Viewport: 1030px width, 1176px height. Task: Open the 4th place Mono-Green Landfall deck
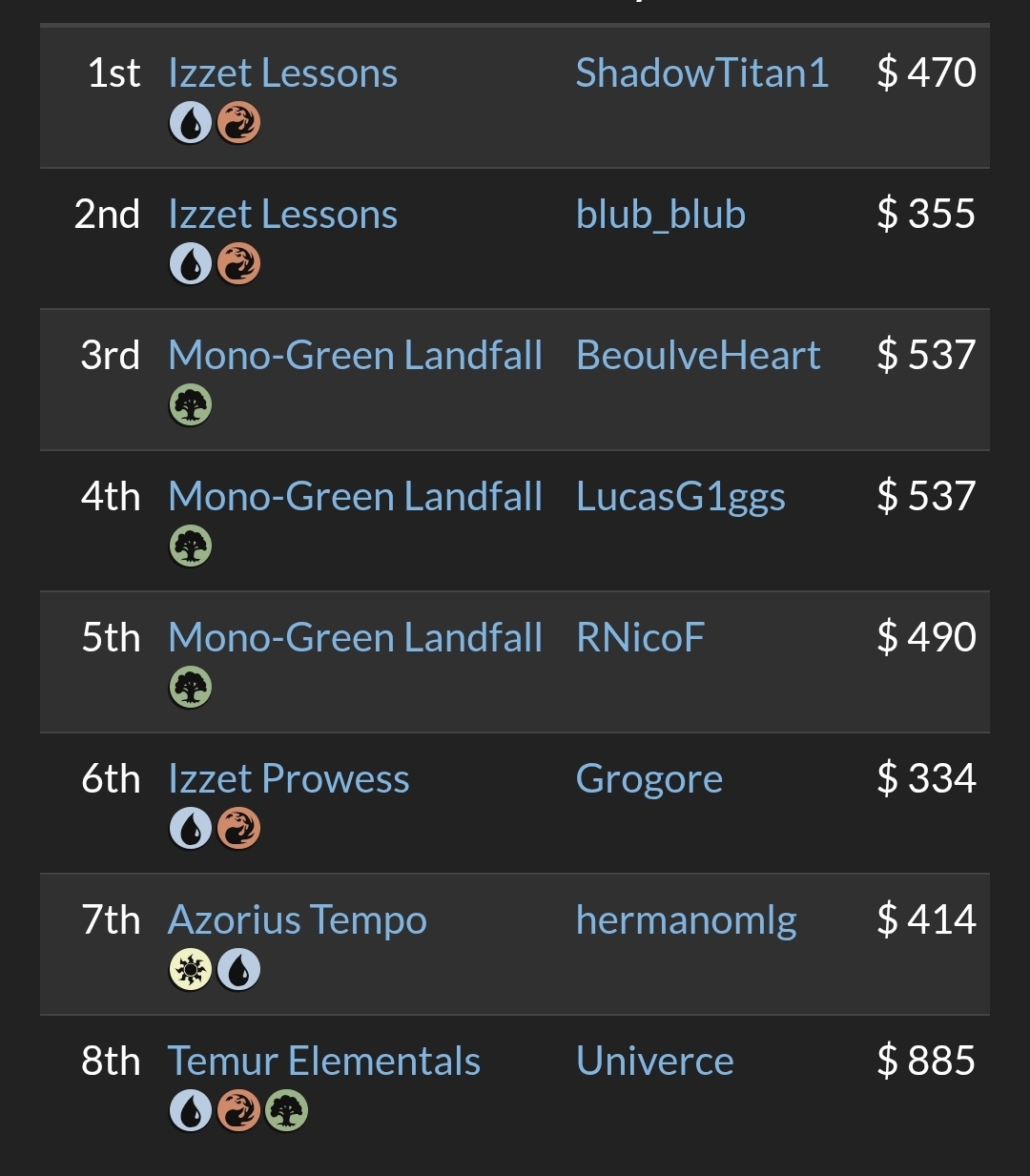355,497
